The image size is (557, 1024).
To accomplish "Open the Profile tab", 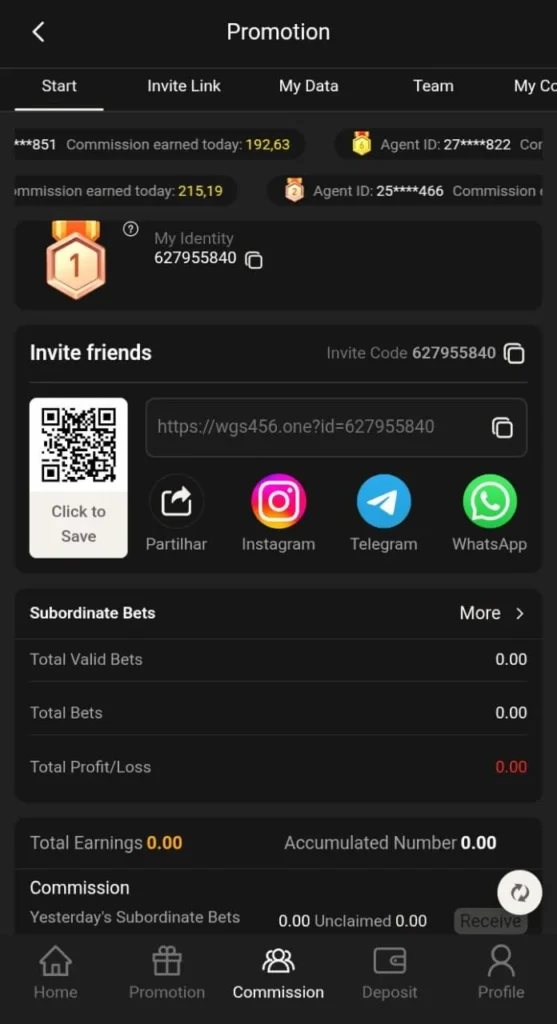I will click(x=501, y=972).
